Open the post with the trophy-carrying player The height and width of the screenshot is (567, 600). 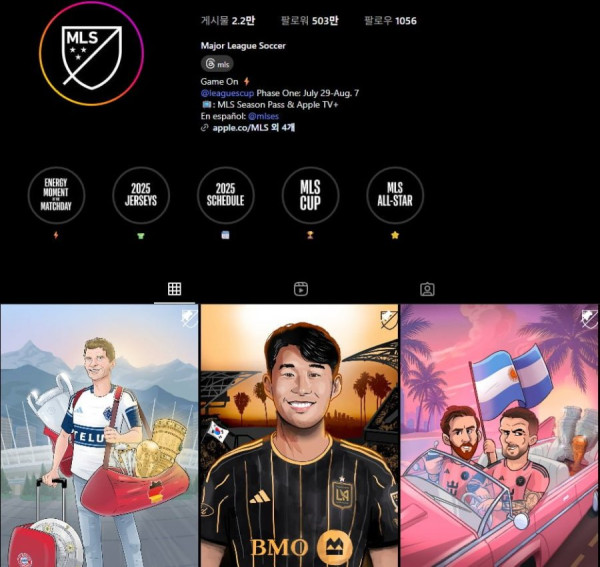[x=99, y=435]
